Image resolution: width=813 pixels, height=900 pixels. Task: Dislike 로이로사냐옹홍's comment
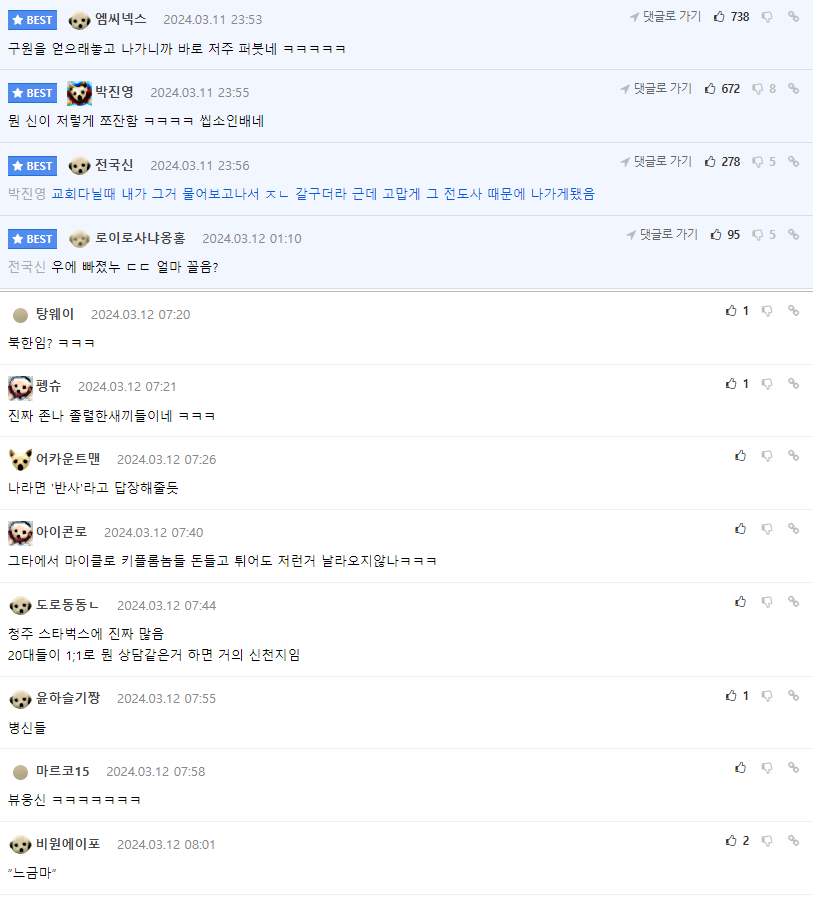pyautogui.click(x=757, y=235)
